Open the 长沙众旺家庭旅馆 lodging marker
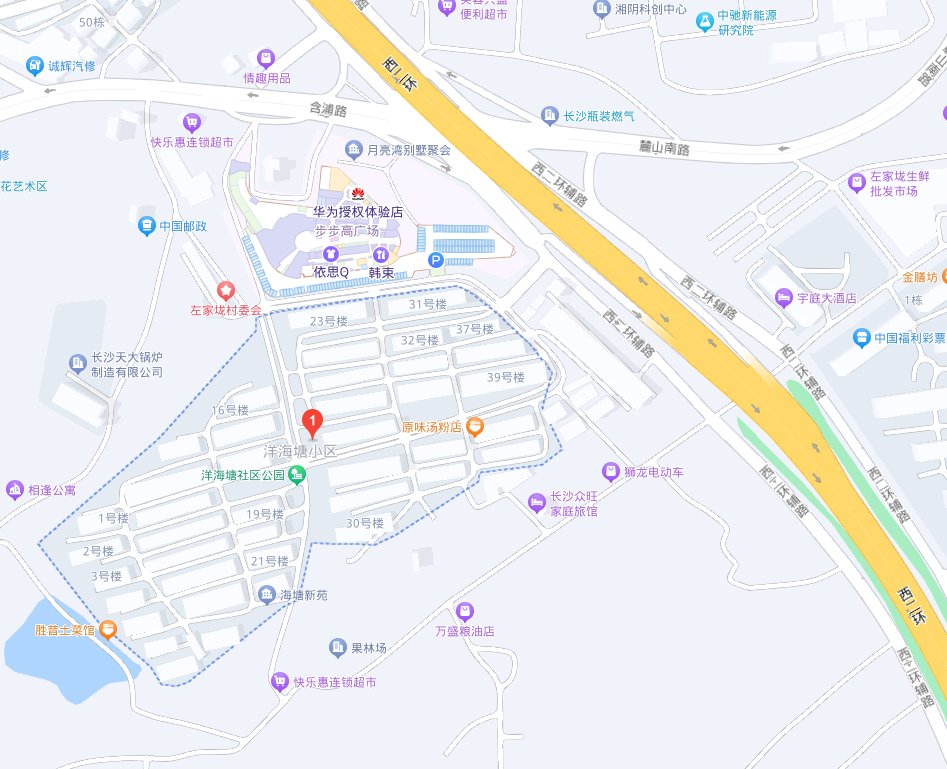Screen dimensions: 947x769 537,502
